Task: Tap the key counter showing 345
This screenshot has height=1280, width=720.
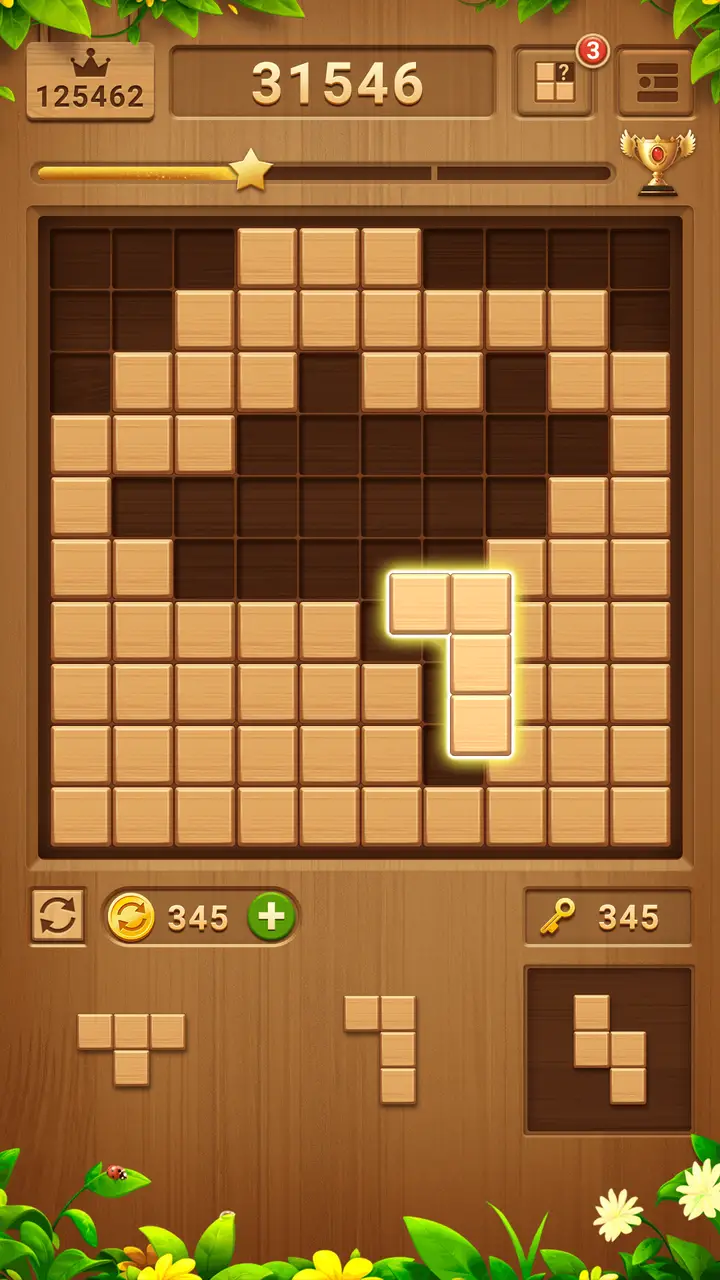Action: pyautogui.click(x=608, y=917)
